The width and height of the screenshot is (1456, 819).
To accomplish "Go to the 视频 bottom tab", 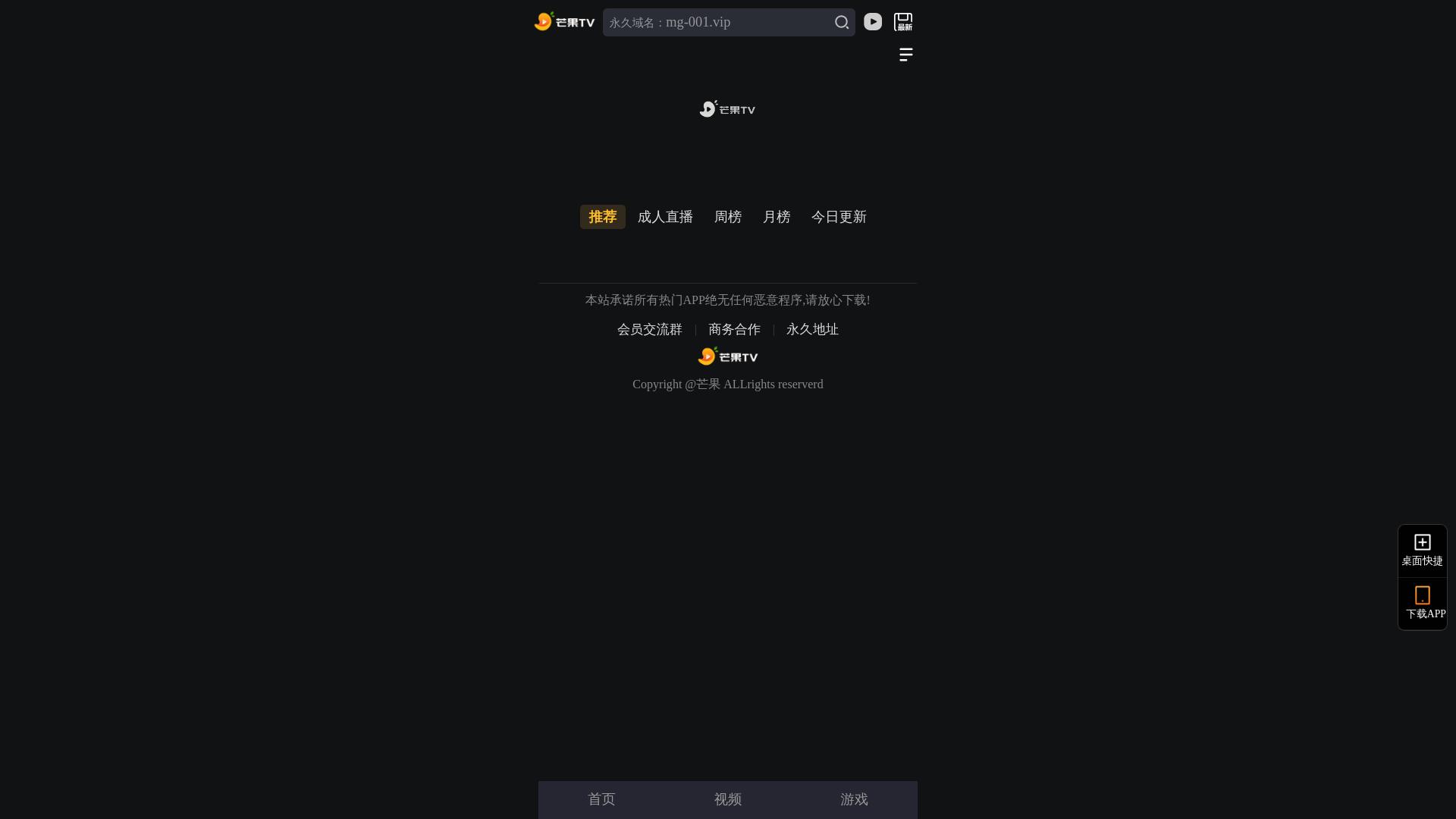I will click(728, 799).
